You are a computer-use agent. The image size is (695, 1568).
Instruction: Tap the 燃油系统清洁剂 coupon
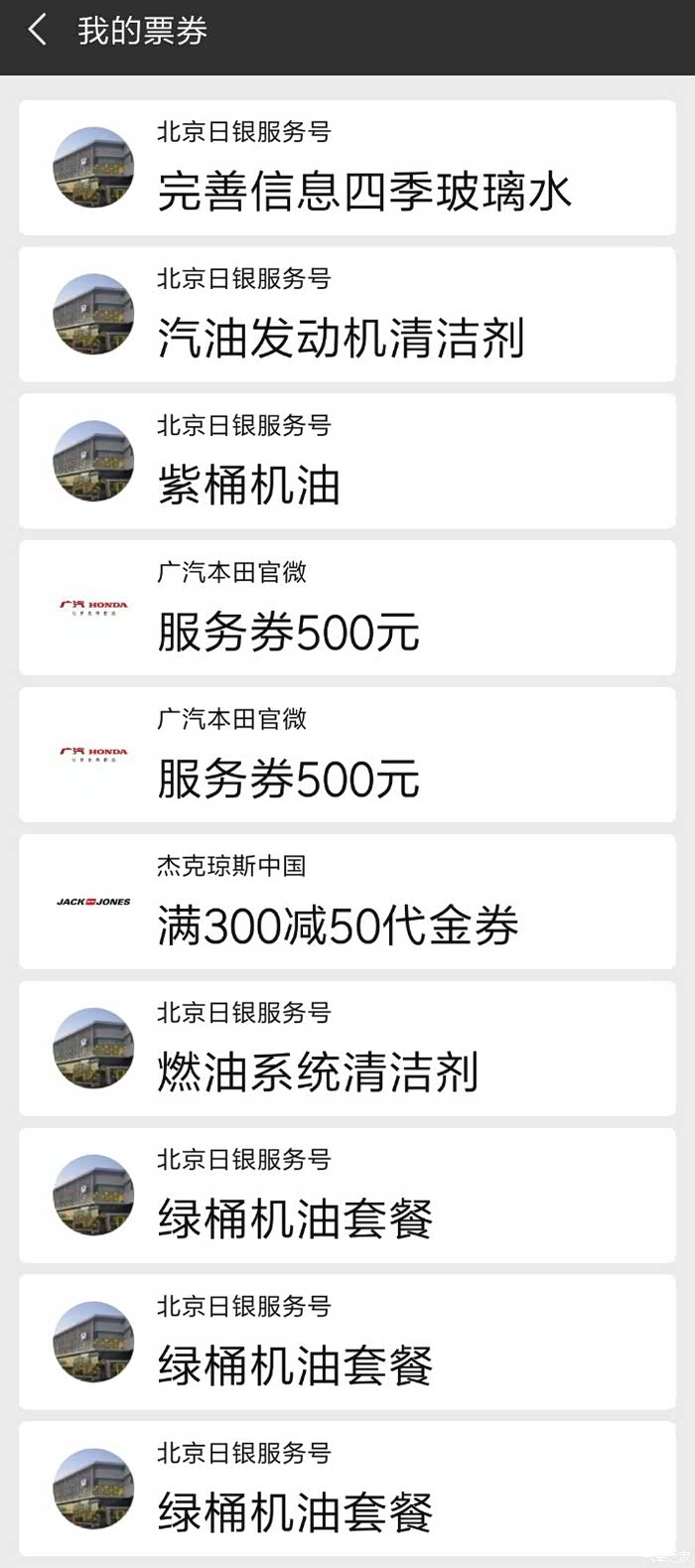[347, 1049]
